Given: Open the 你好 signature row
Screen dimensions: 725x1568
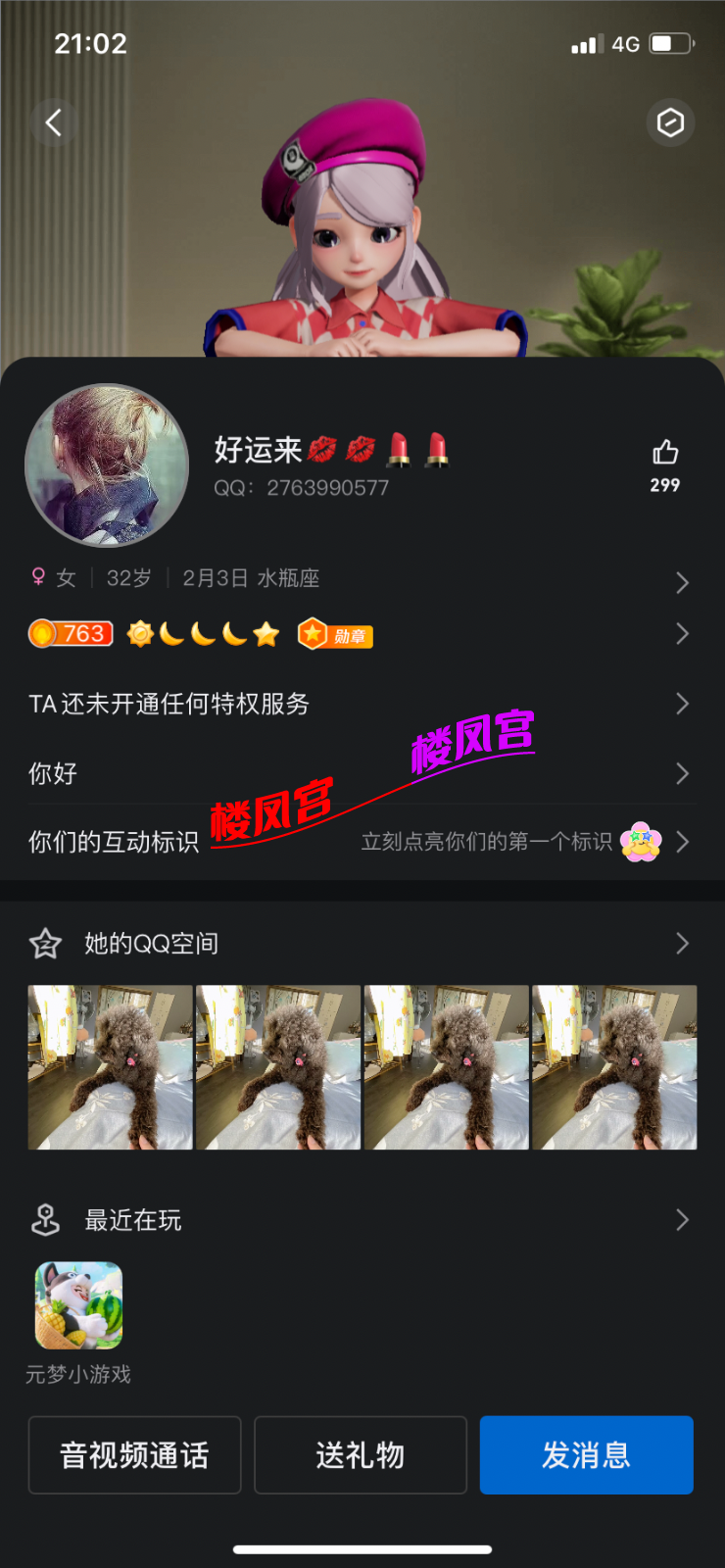Looking at the screenshot, I should click(x=361, y=773).
